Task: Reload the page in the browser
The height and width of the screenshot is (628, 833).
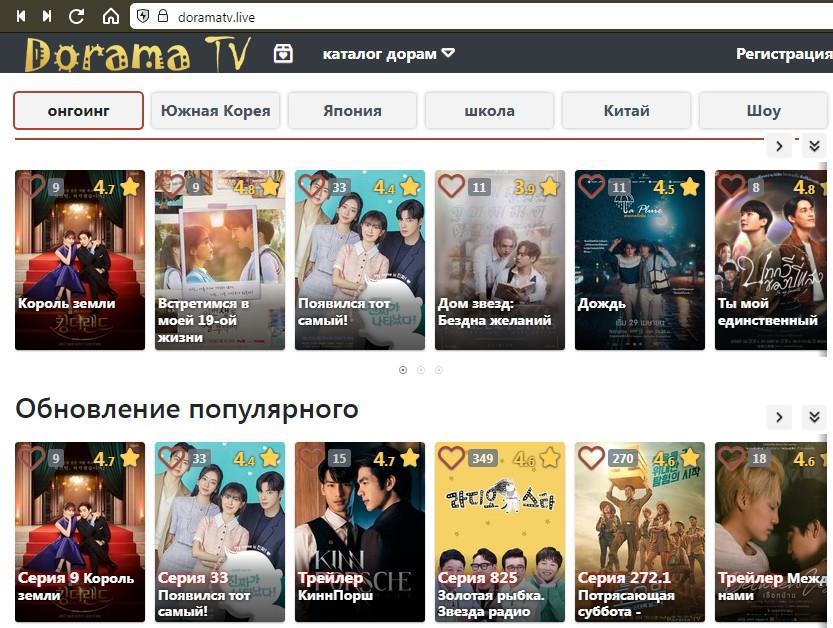Action: pos(77,16)
